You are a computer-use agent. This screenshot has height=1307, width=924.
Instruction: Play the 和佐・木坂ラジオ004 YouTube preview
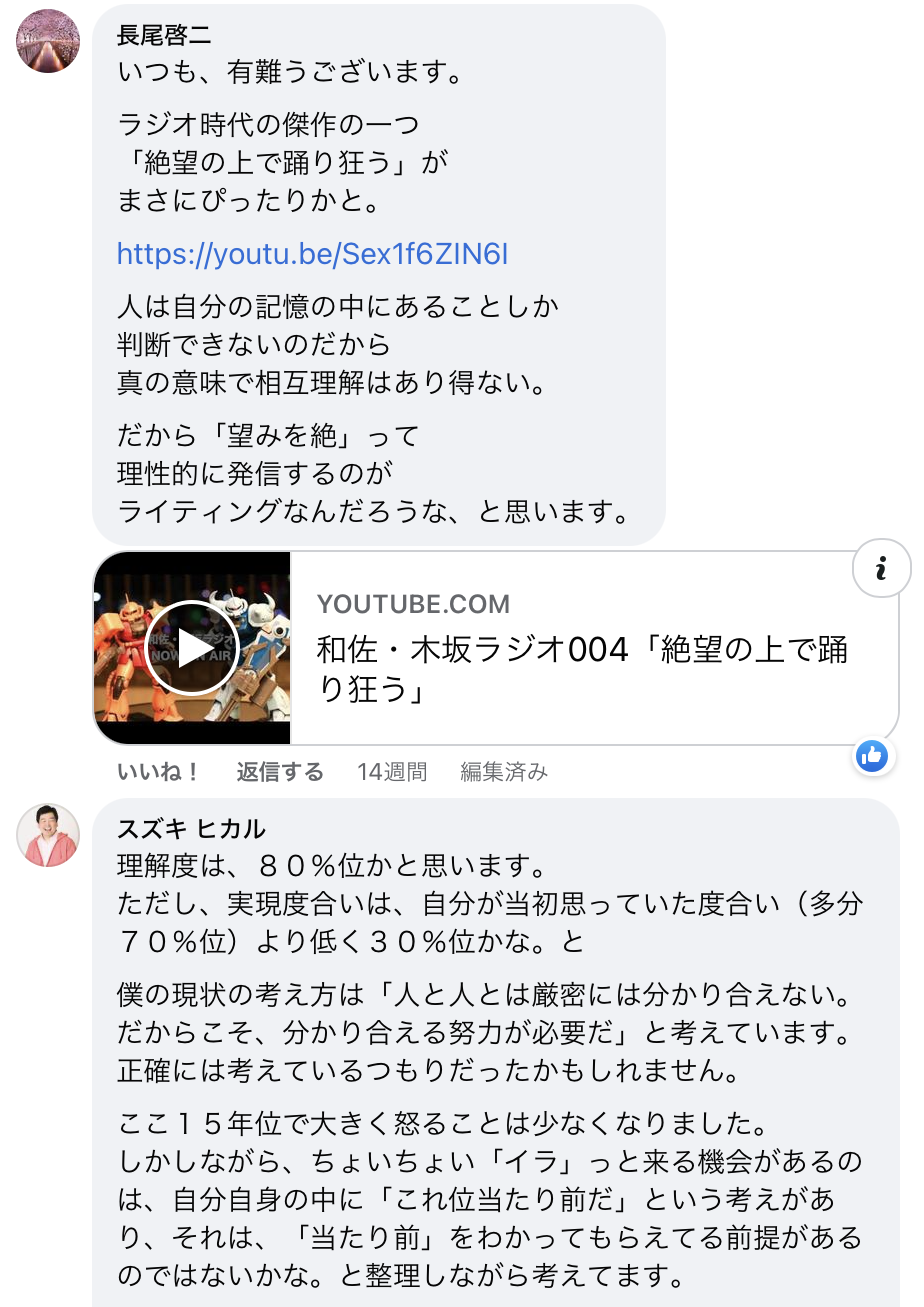192,648
